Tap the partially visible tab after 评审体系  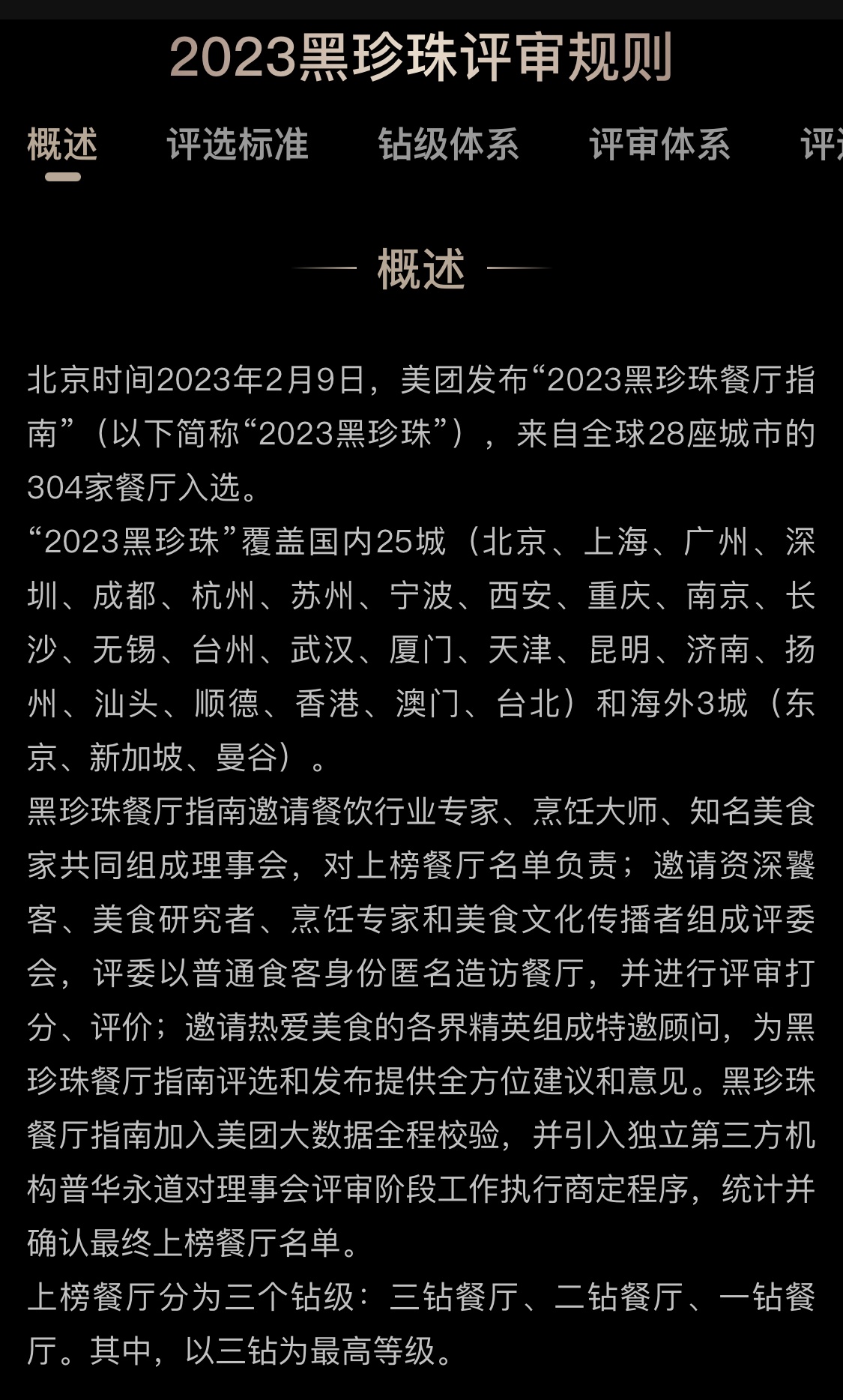click(x=821, y=145)
